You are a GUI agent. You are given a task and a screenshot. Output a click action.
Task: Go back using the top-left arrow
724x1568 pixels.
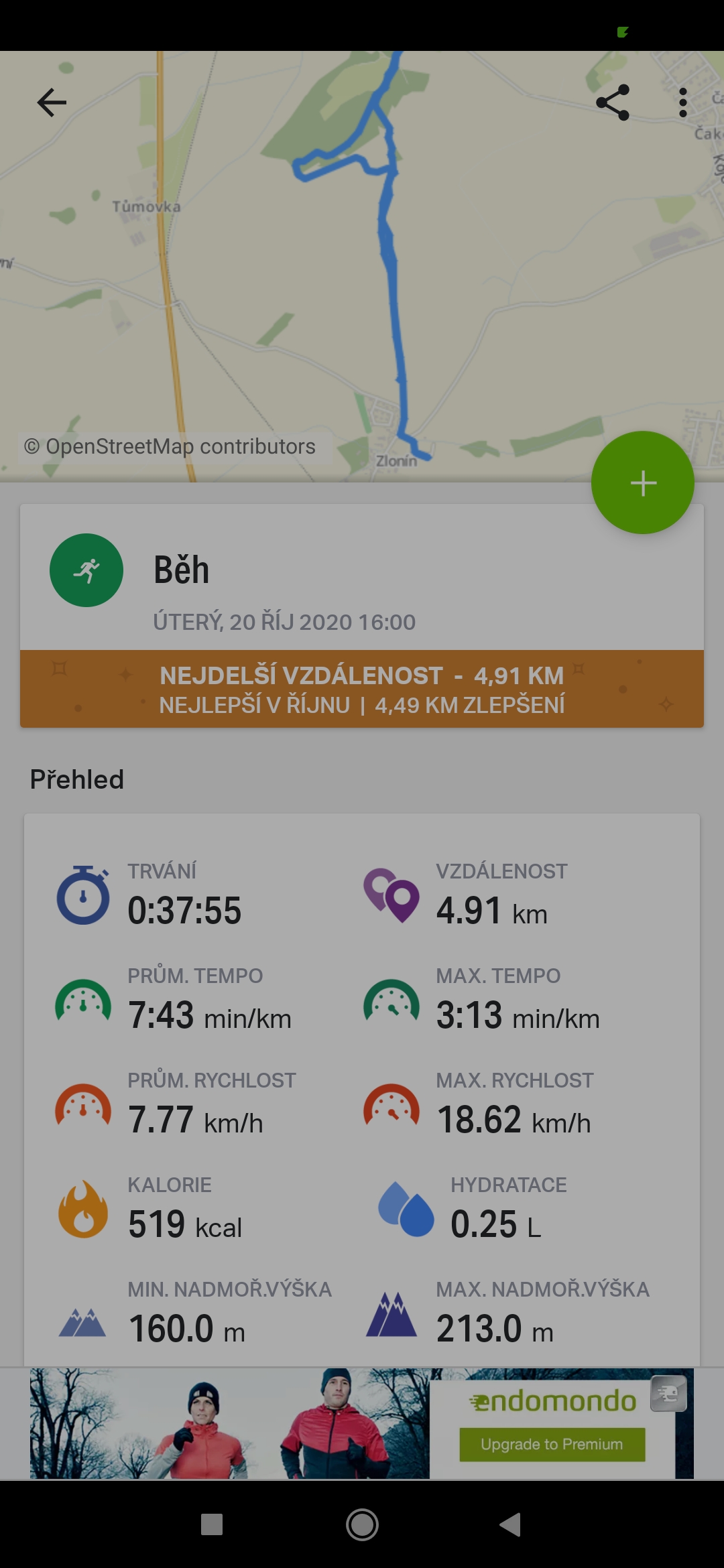click(52, 103)
